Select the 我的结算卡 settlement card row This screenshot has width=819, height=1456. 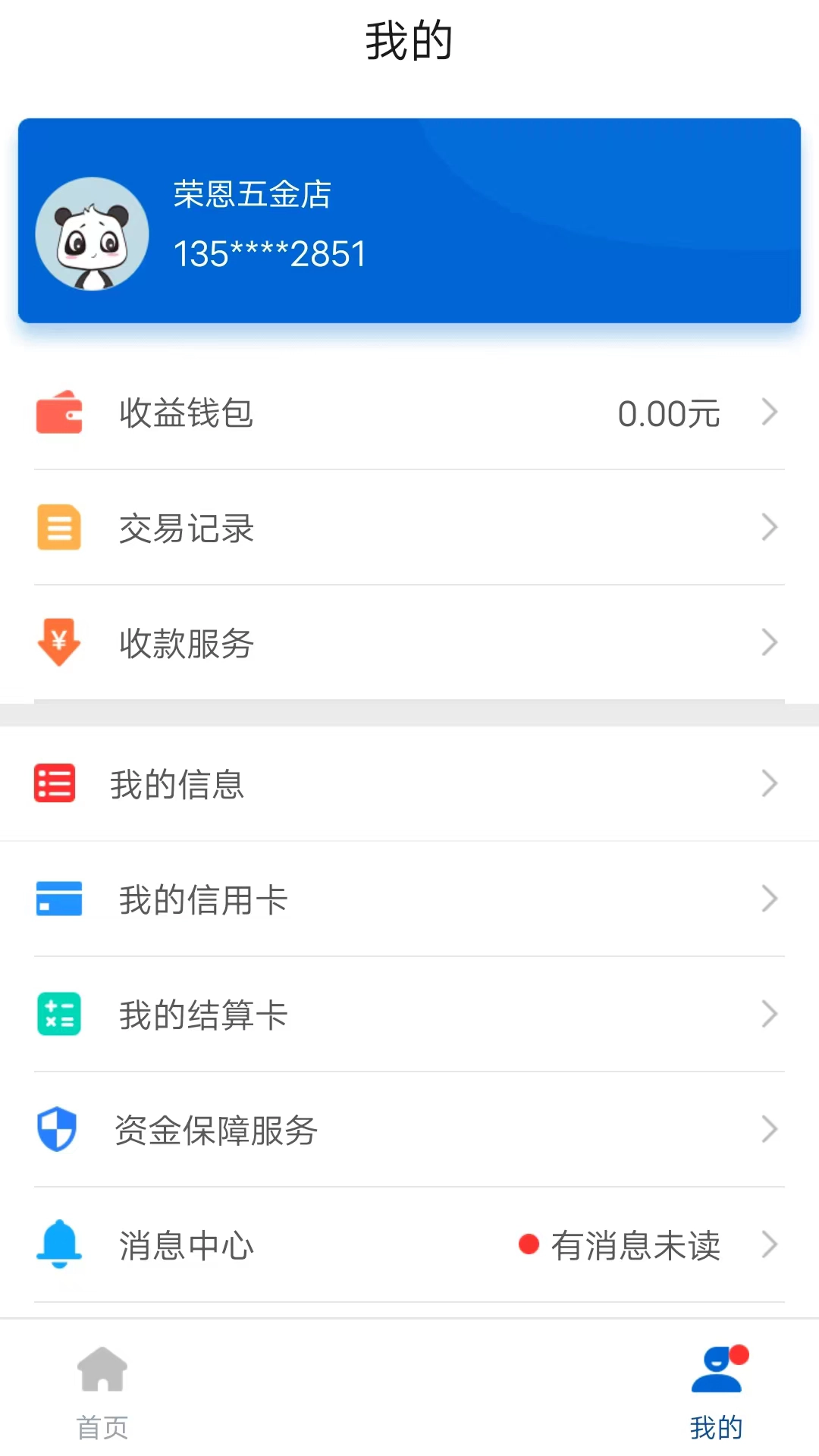pos(409,1015)
